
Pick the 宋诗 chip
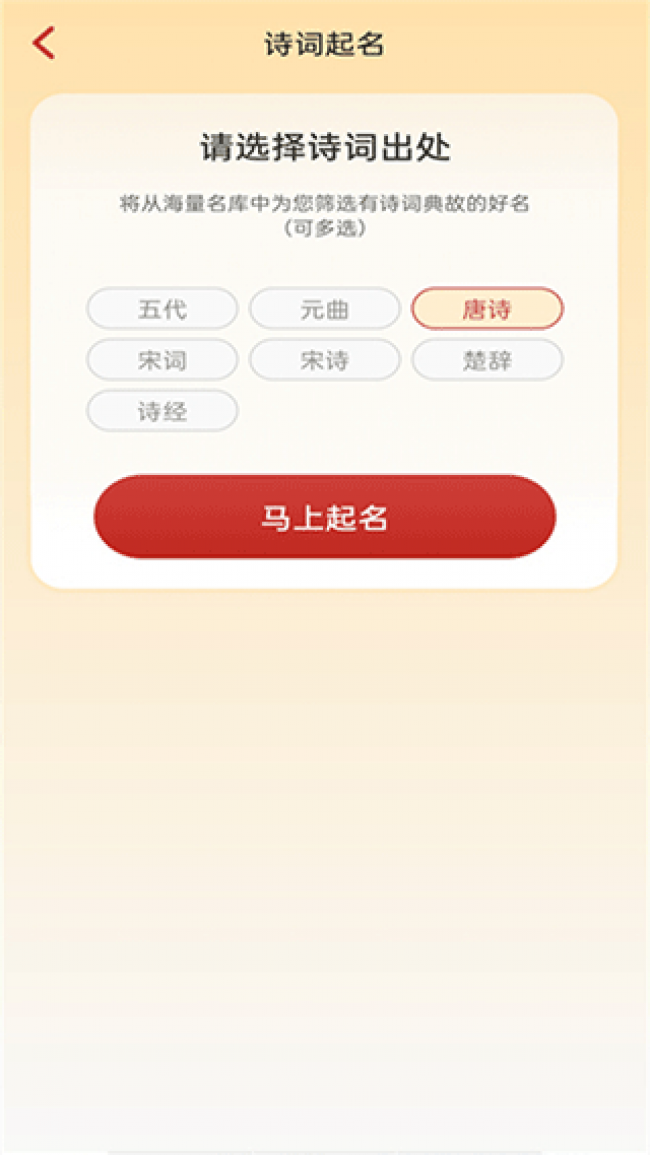(325, 360)
